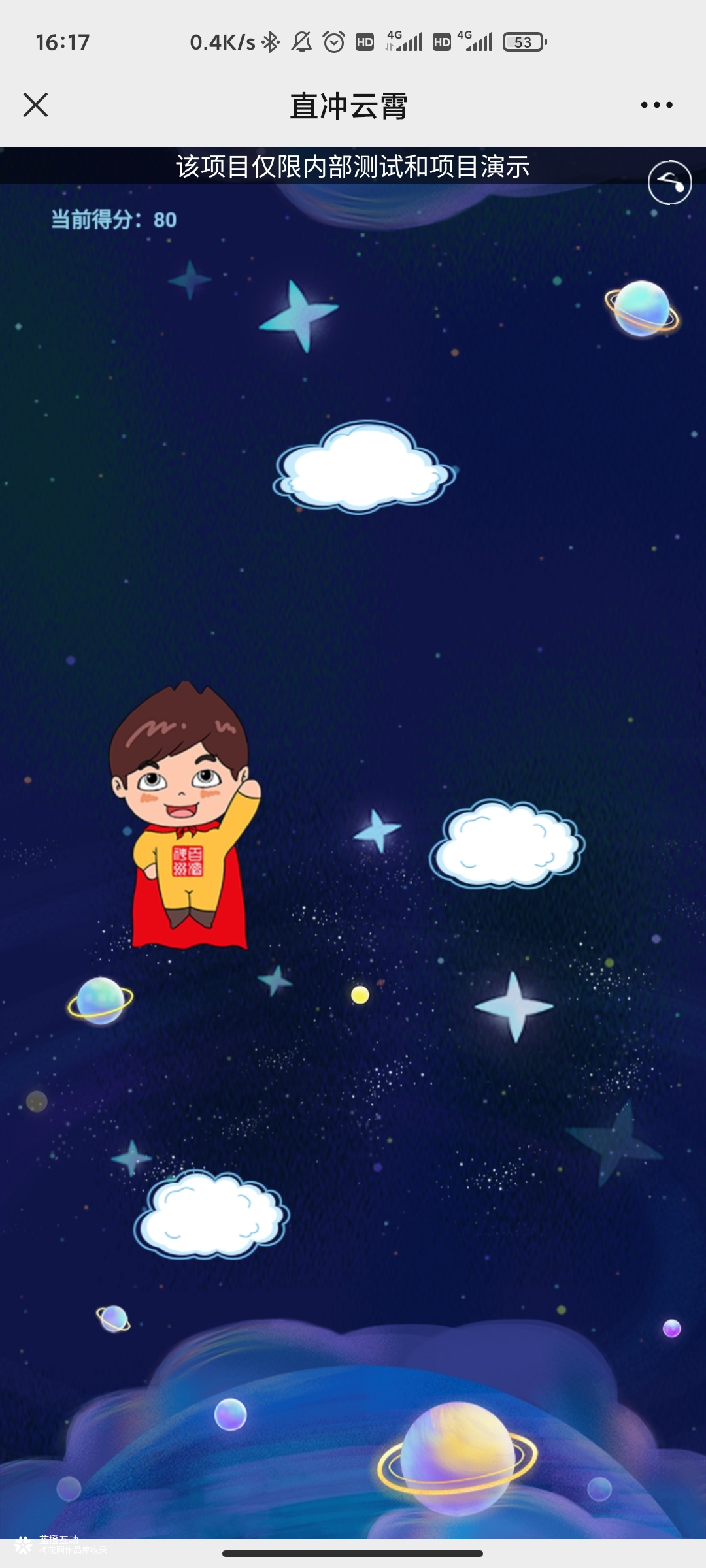The image size is (706, 1568).
Task: Close the 直冲云霄 game page
Action: click(x=35, y=105)
